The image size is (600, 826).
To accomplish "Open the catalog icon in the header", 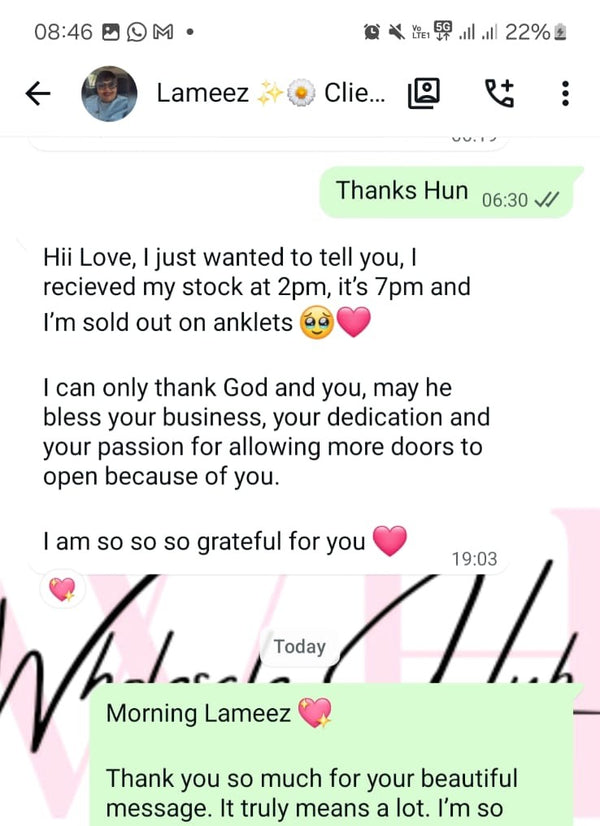I will click(424, 94).
